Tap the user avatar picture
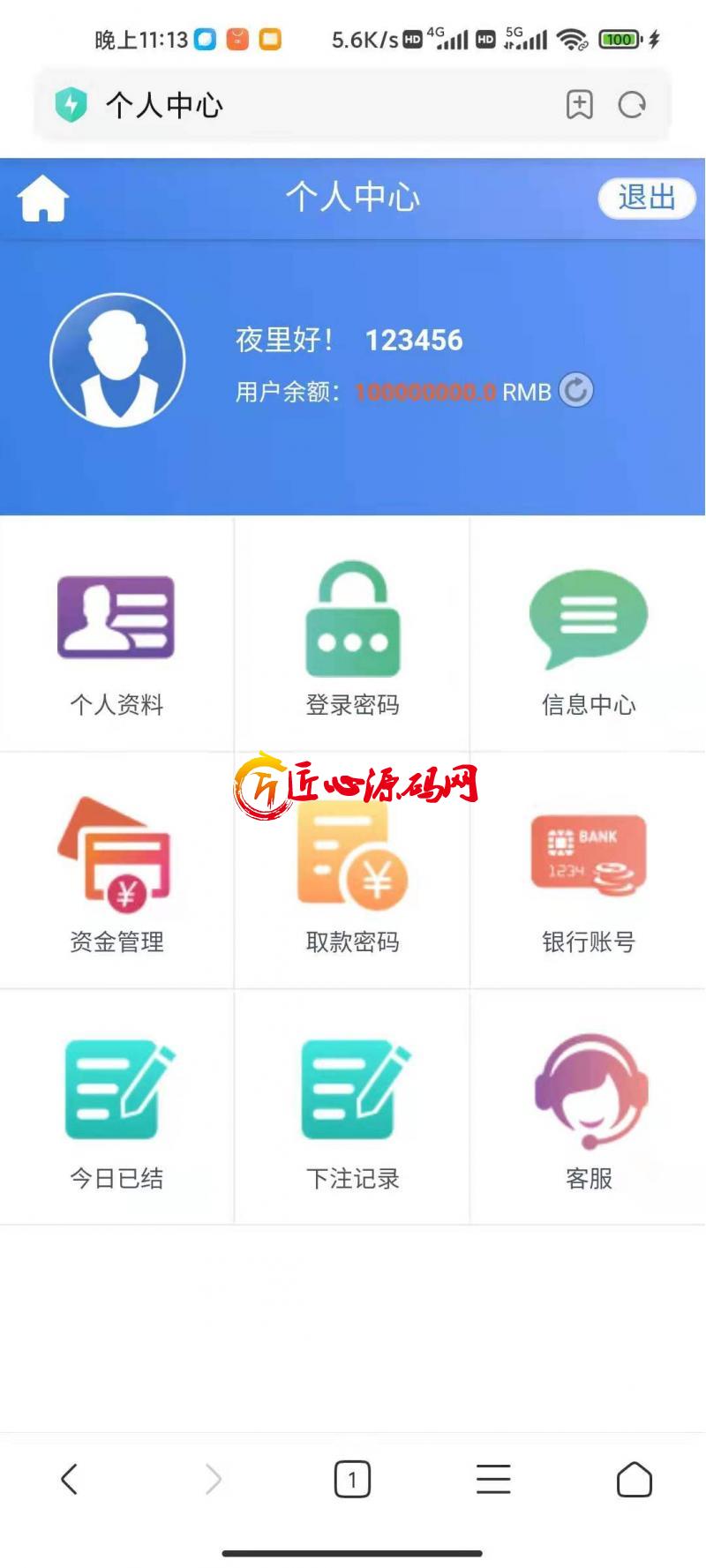The height and width of the screenshot is (1568, 706). coord(117,360)
